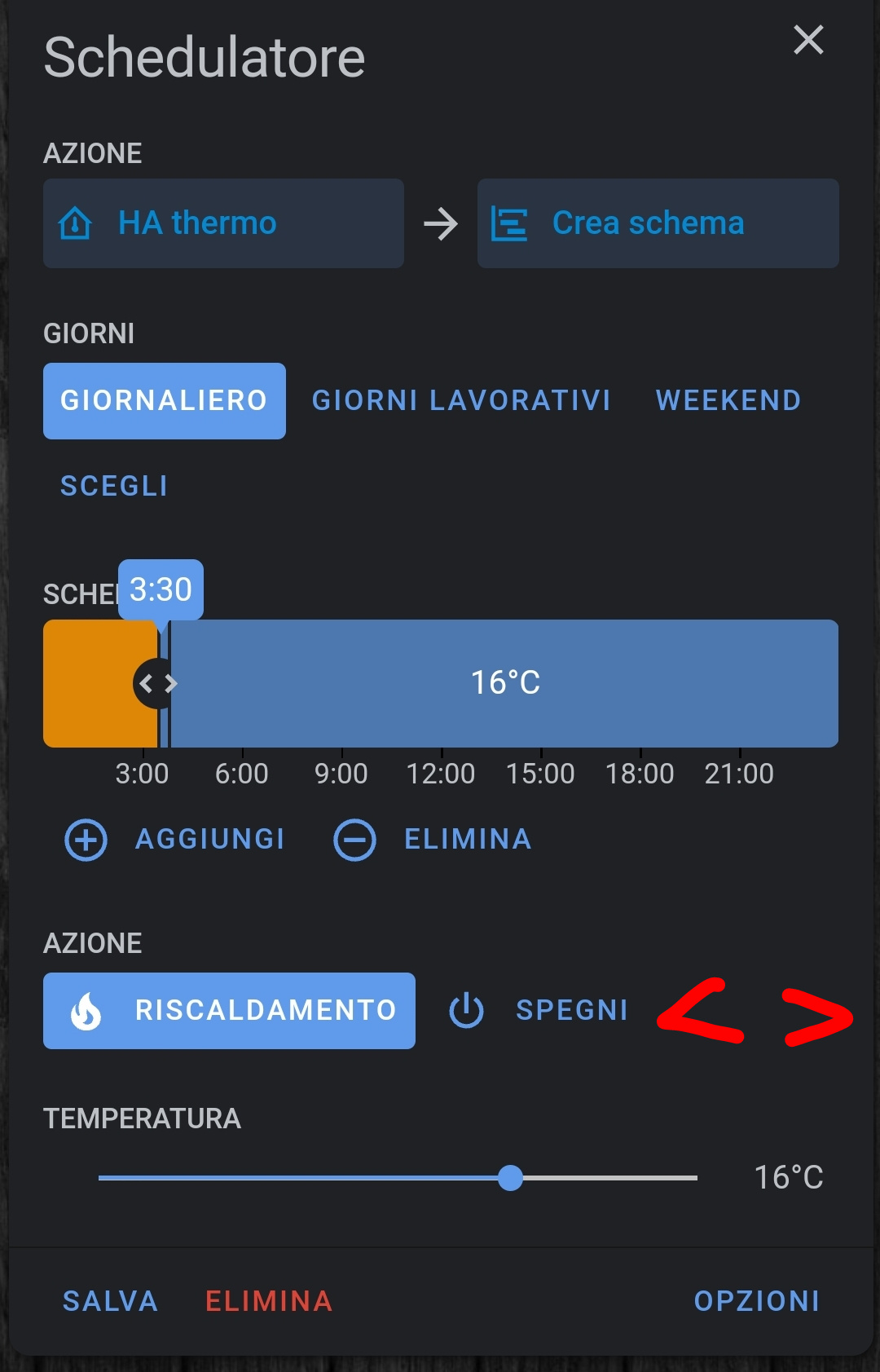Switch the action to SPEGNI
The width and height of the screenshot is (880, 1372).
pyautogui.click(x=572, y=1011)
